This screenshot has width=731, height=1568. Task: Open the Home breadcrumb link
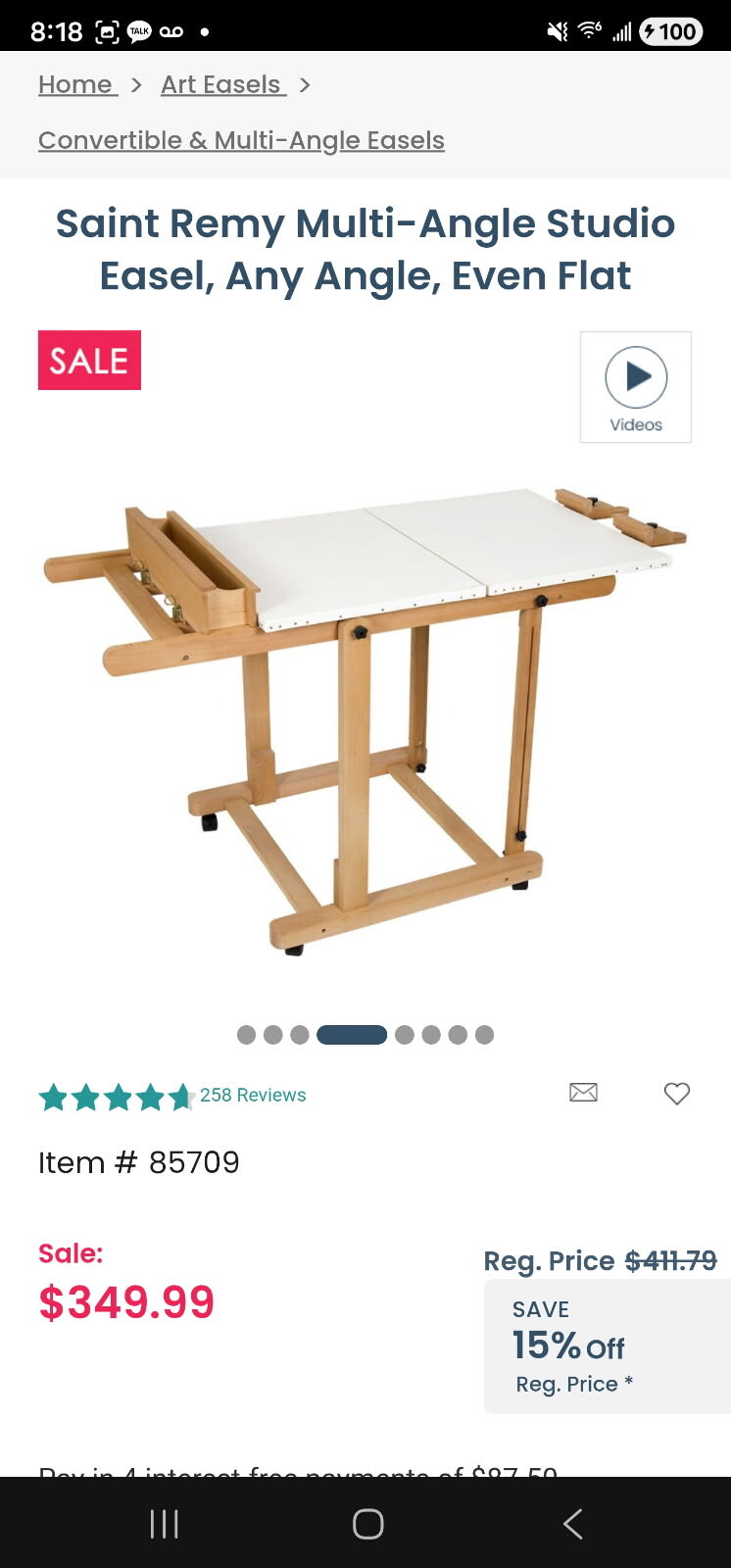pyautogui.click(x=76, y=85)
